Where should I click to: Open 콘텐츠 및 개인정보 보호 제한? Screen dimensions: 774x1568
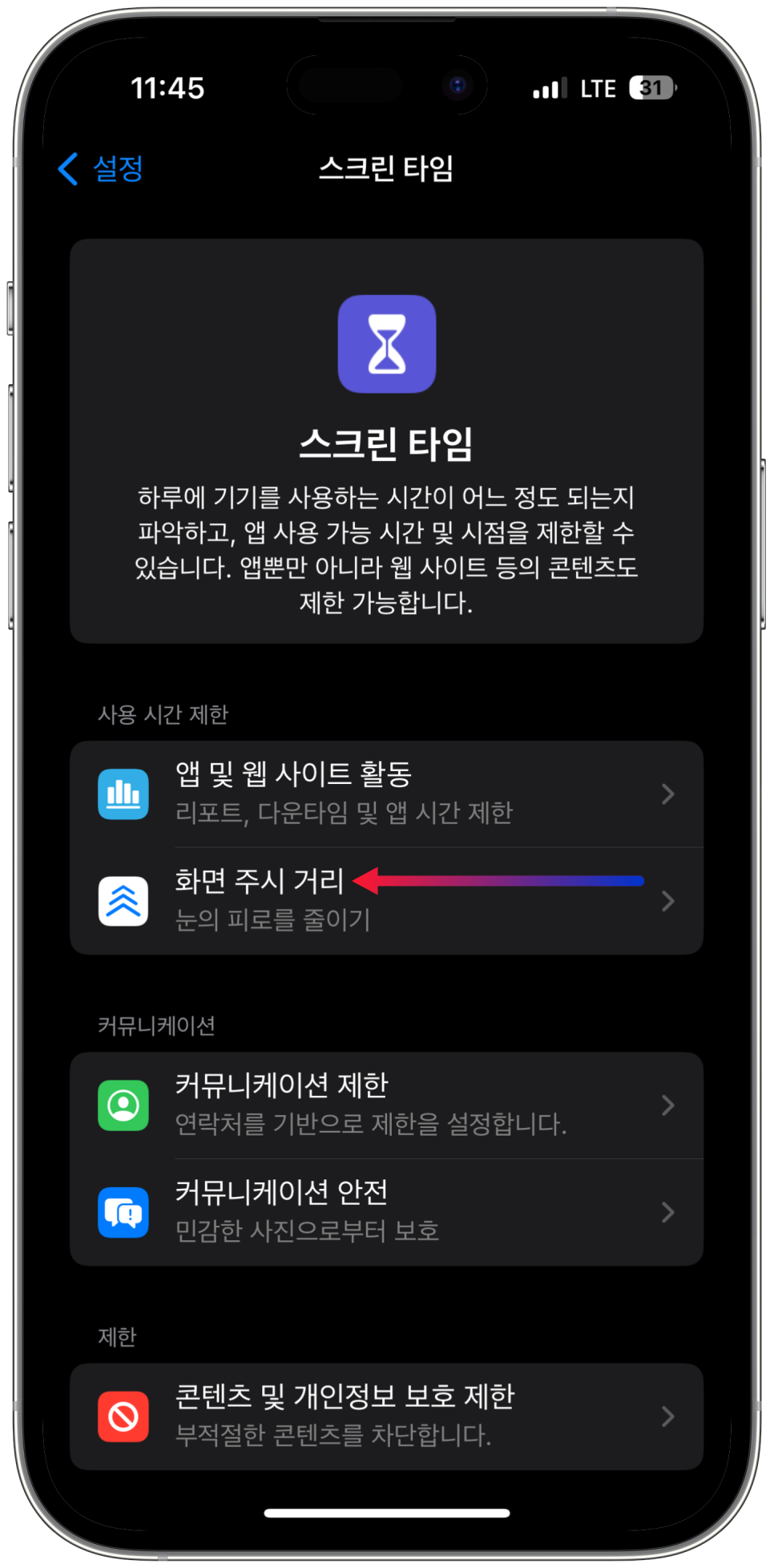click(x=386, y=1416)
